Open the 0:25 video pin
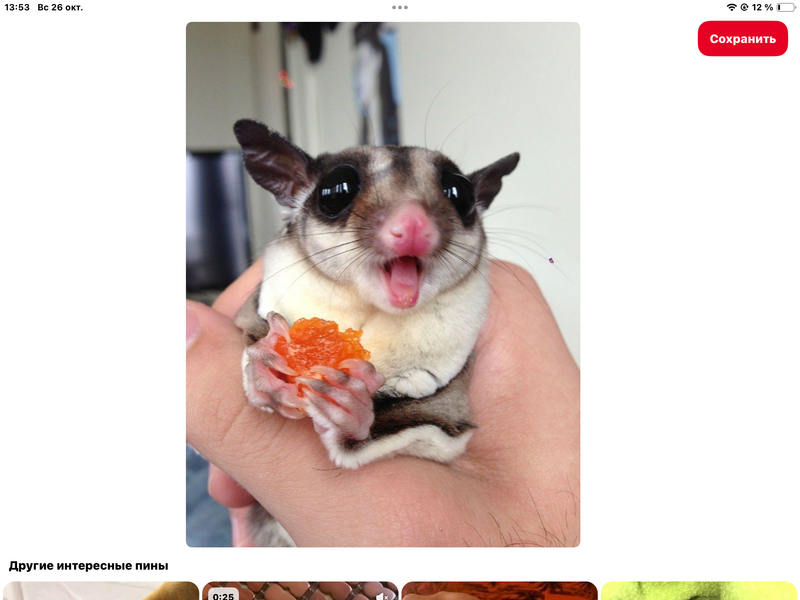This screenshot has height=600, width=800. pyautogui.click(x=300, y=592)
